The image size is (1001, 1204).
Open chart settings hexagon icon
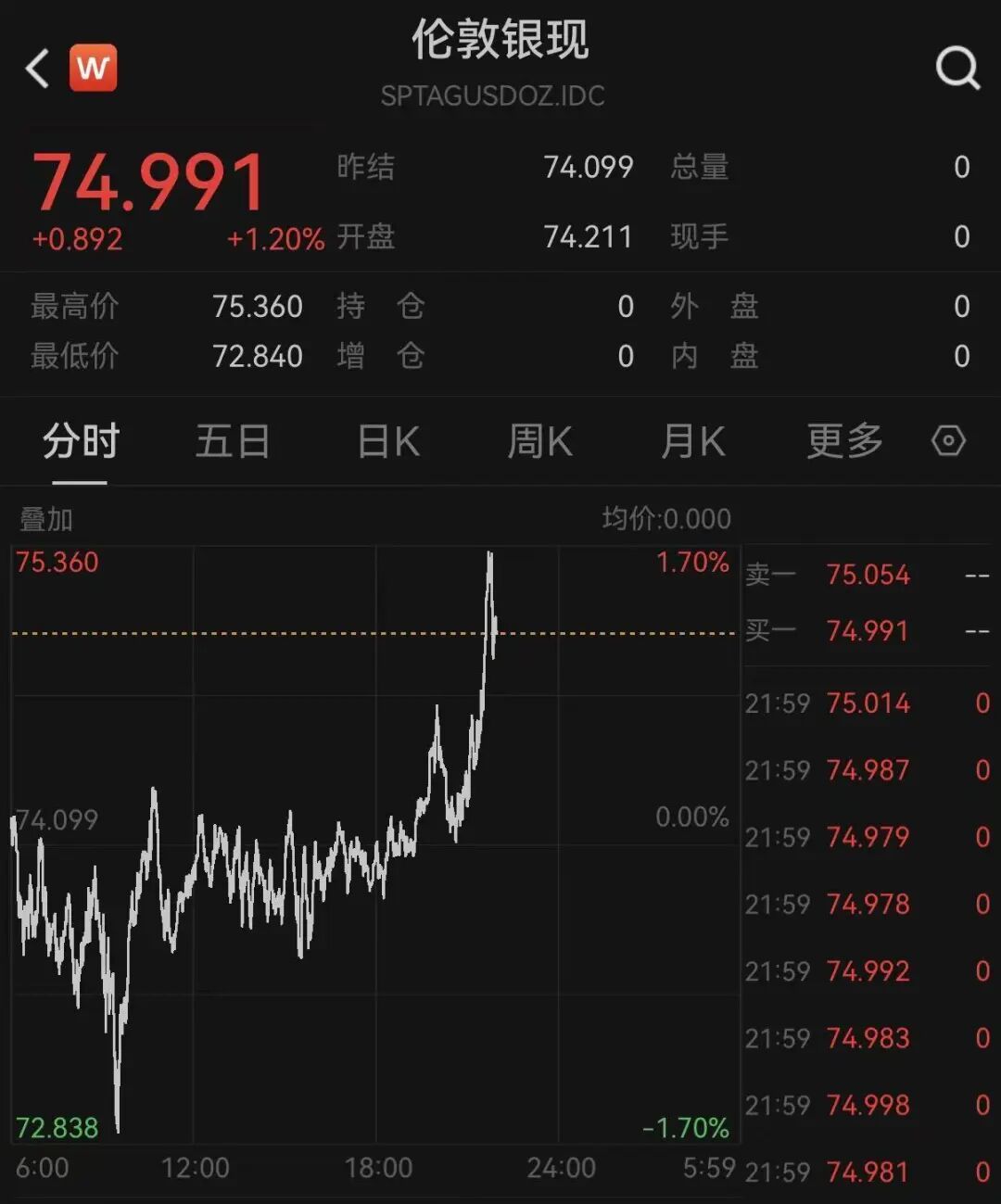click(948, 440)
